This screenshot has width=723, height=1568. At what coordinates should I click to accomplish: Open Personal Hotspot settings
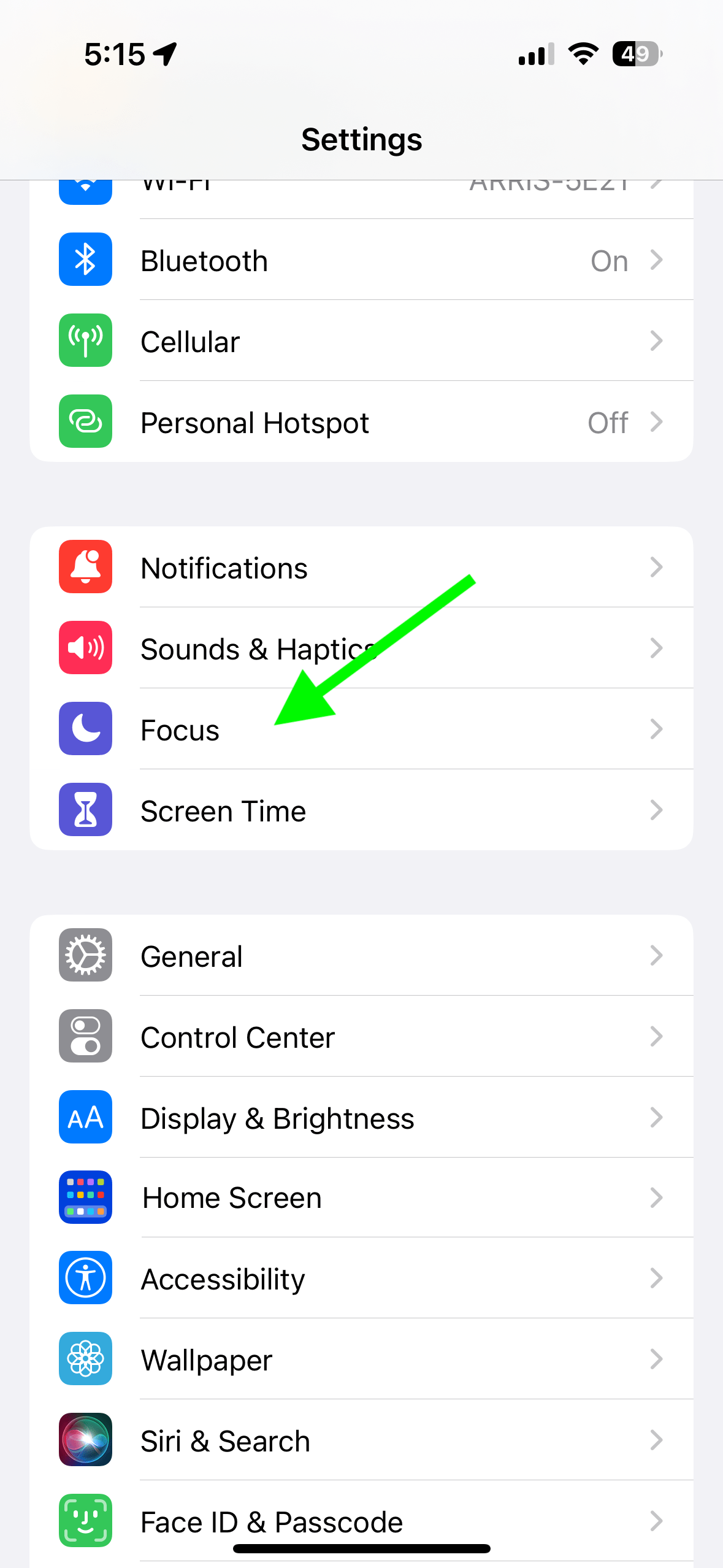coord(361,422)
